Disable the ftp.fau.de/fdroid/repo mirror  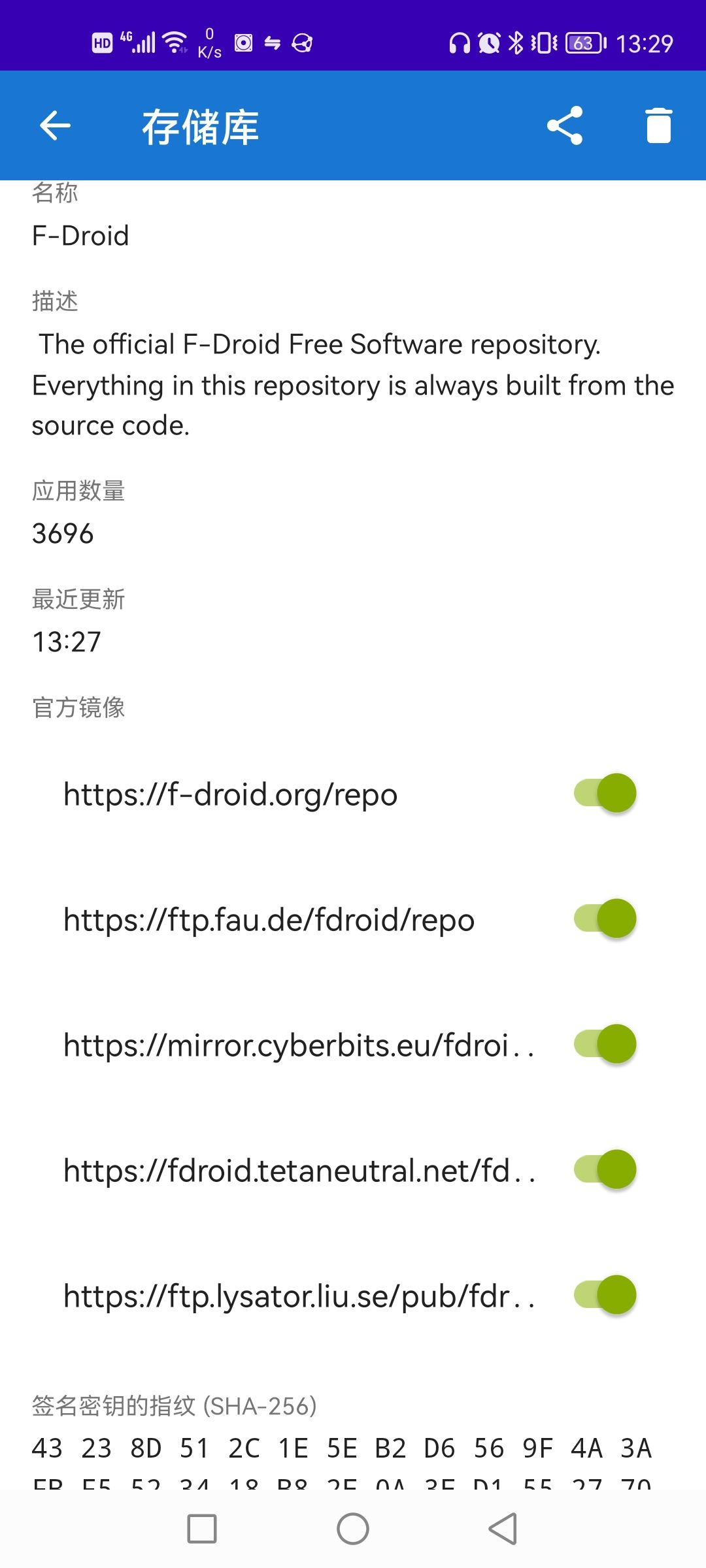[x=605, y=919]
